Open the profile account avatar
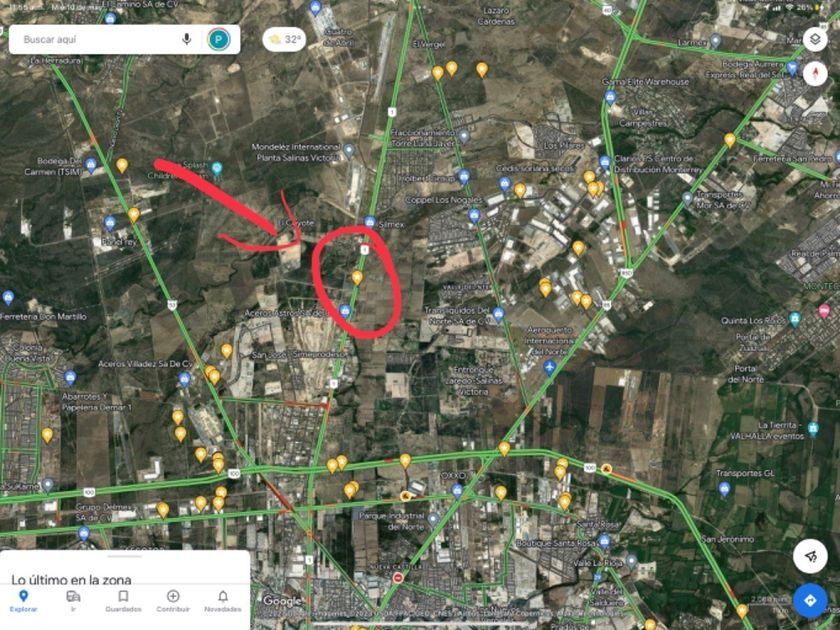This screenshot has width=840, height=630. 218,39
